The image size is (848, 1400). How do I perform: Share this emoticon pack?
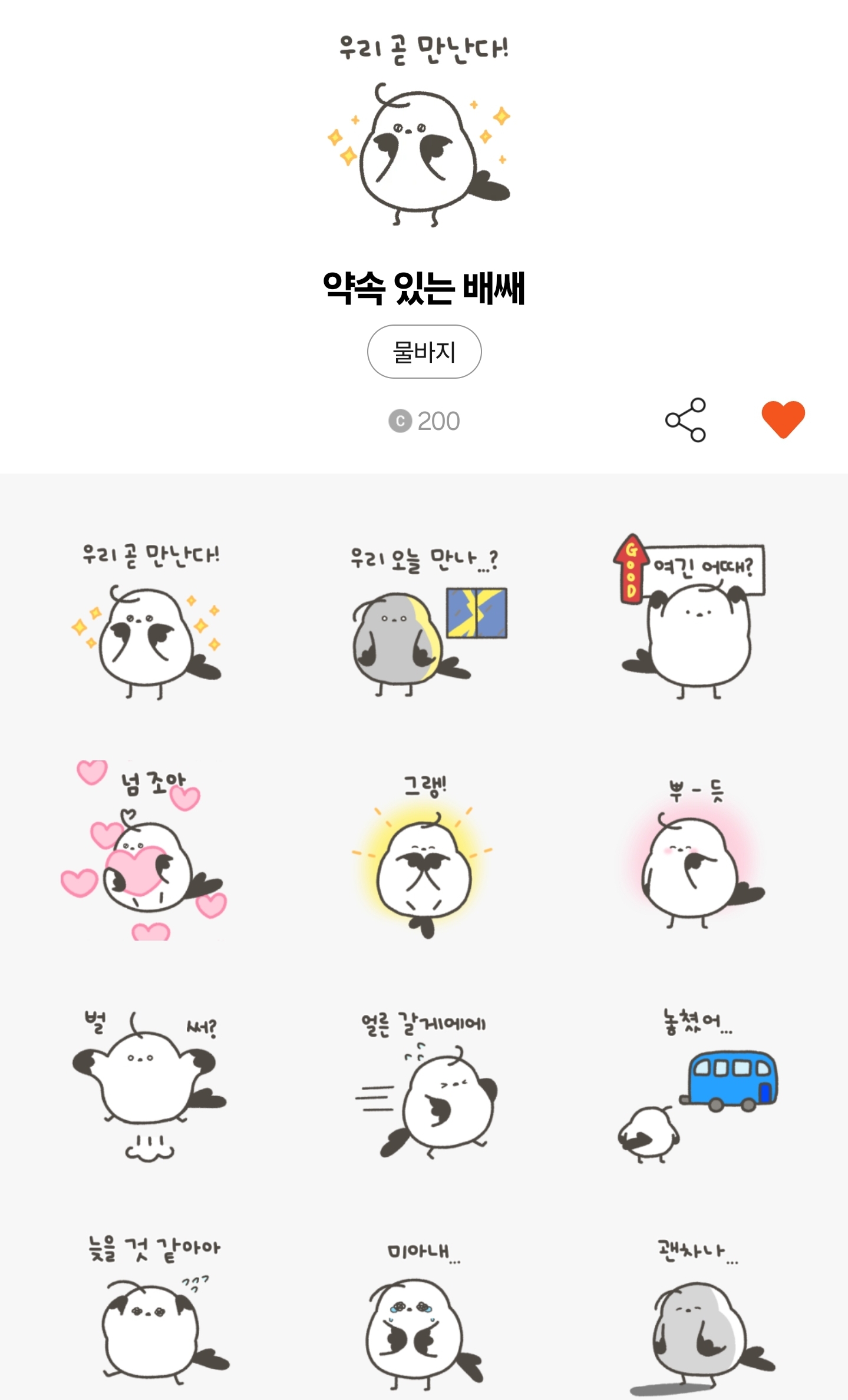(x=686, y=420)
